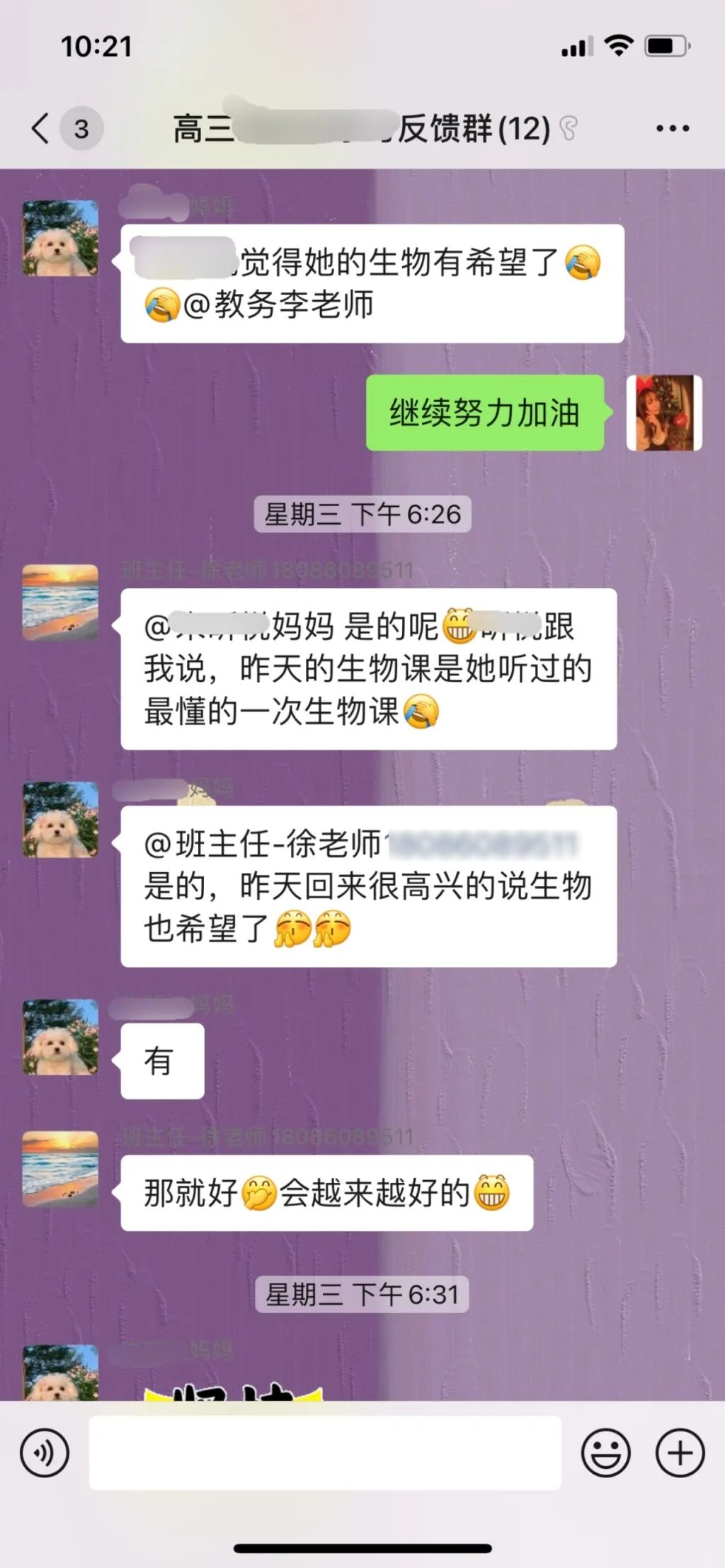Switch to voice message input
Viewport: 725px width, 1568px height.
tap(45, 1453)
